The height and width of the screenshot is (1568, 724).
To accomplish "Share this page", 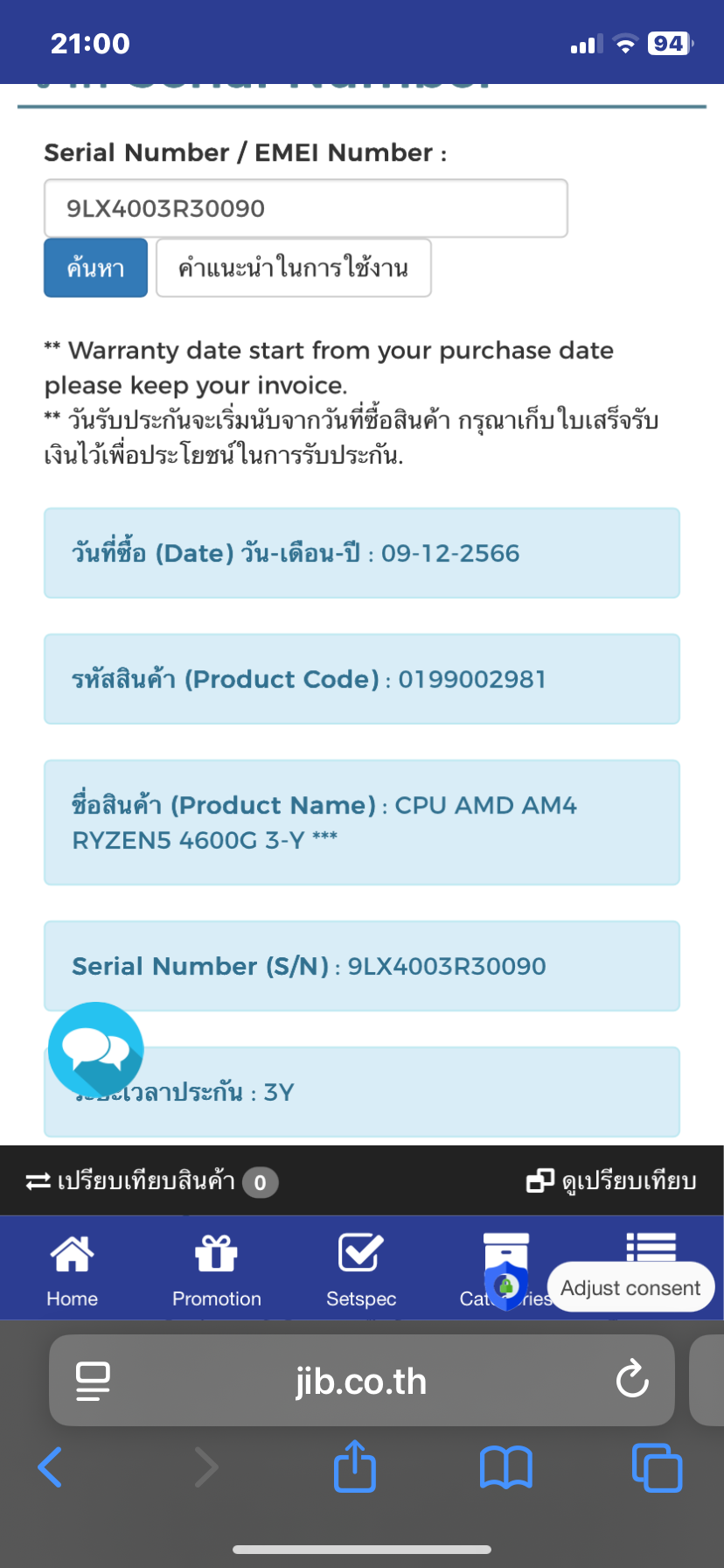I will [355, 1467].
